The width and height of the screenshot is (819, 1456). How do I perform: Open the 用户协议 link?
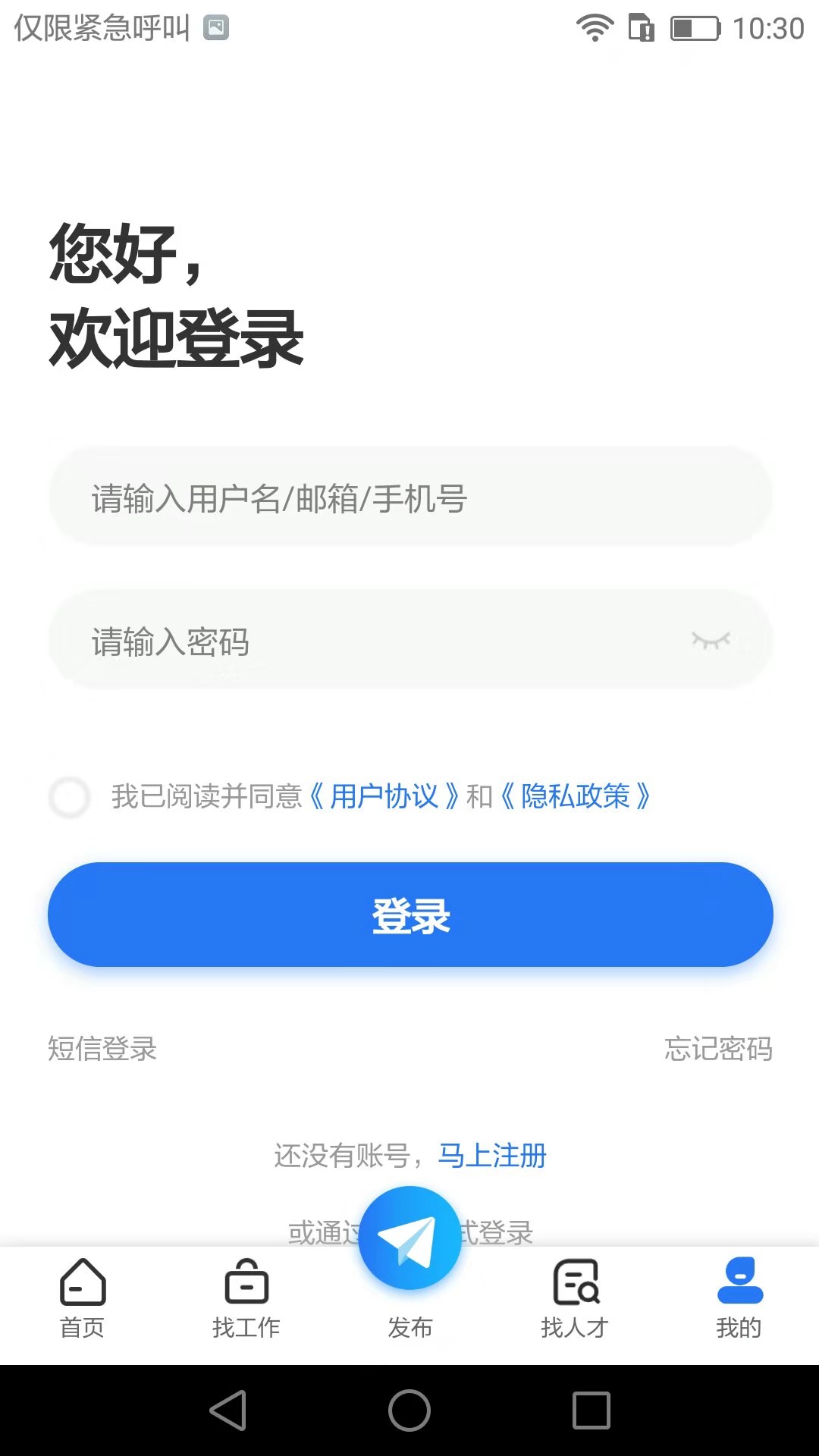tap(384, 796)
